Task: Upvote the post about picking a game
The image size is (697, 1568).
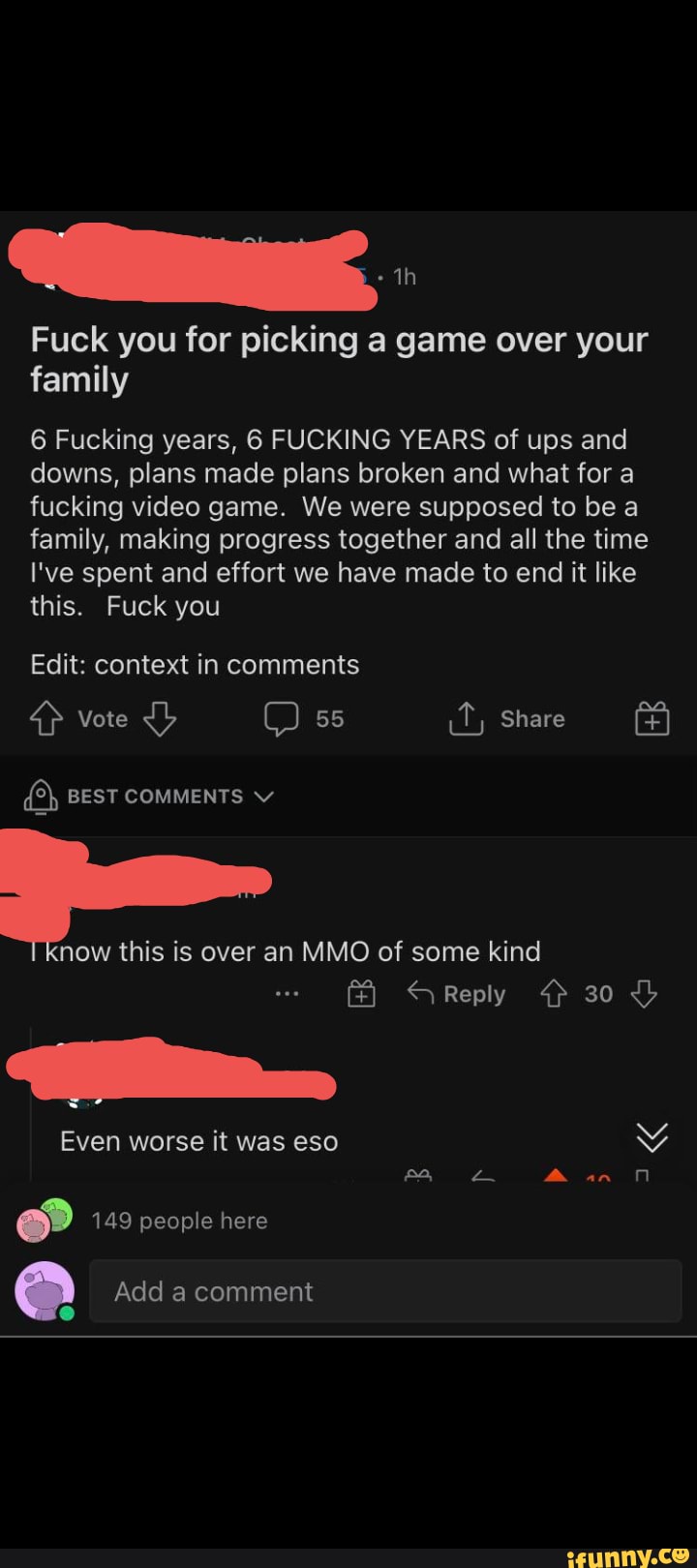Action: [x=45, y=719]
